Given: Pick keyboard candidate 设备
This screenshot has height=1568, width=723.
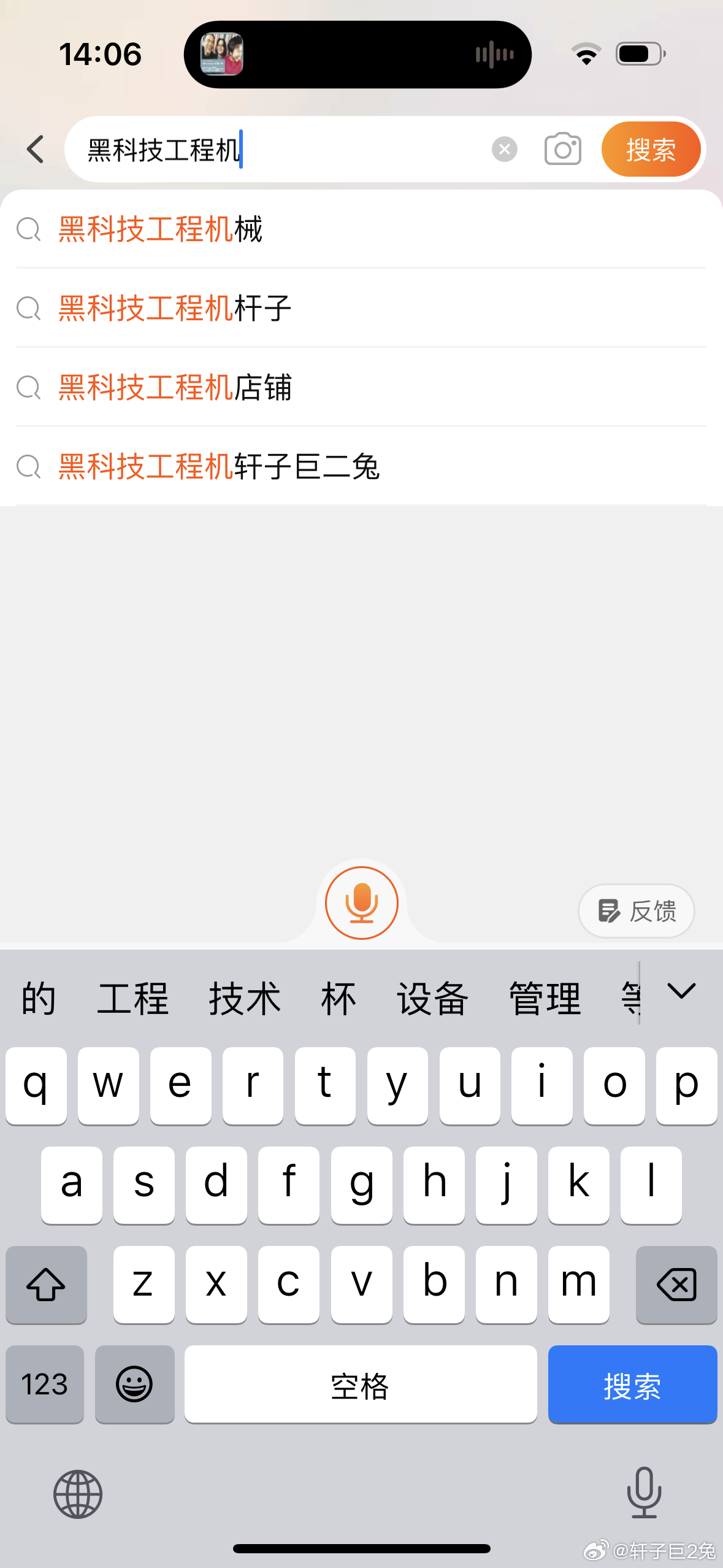Looking at the screenshot, I should pyautogui.click(x=432, y=998).
